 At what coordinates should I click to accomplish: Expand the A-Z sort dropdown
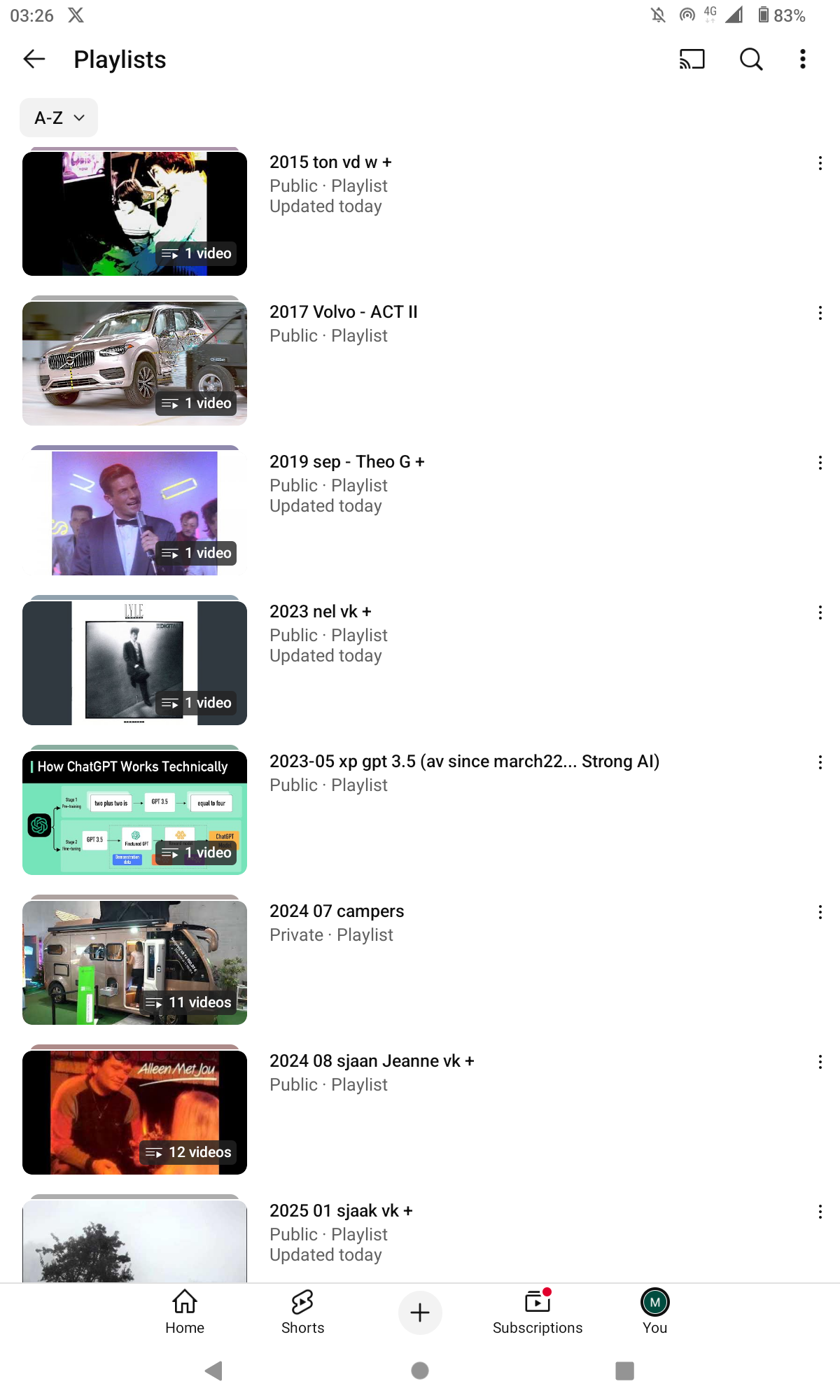point(59,118)
